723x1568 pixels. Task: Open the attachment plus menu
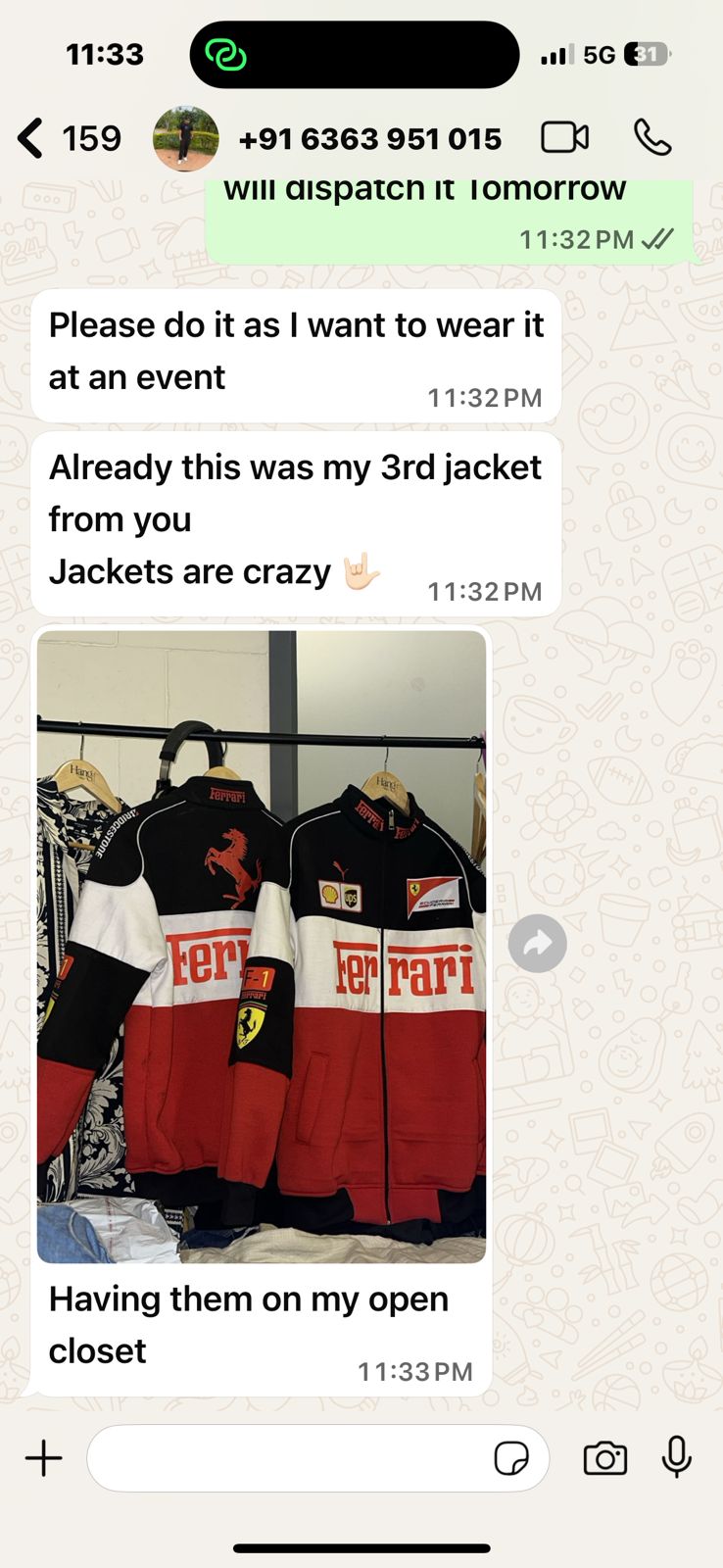click(x=44, y=1458)
